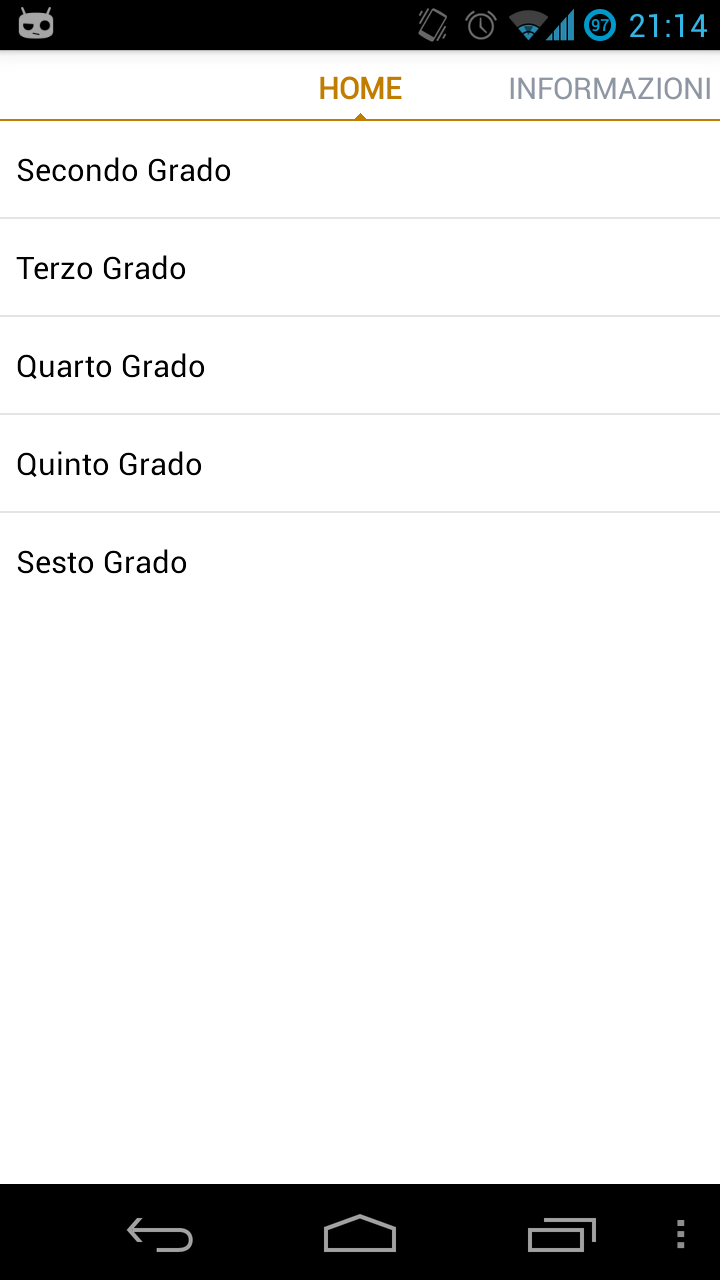Choose Quarto Grado from the list
The width and height of the screenshot is (720, 1280).
360,366
